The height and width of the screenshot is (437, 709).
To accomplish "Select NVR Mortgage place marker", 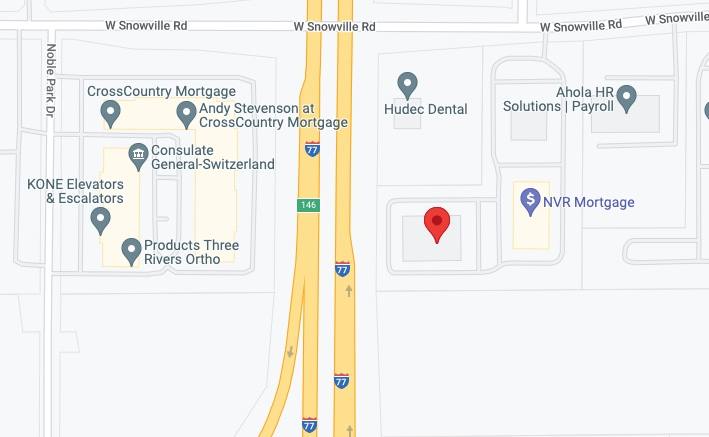I will [x=530, y=200].
